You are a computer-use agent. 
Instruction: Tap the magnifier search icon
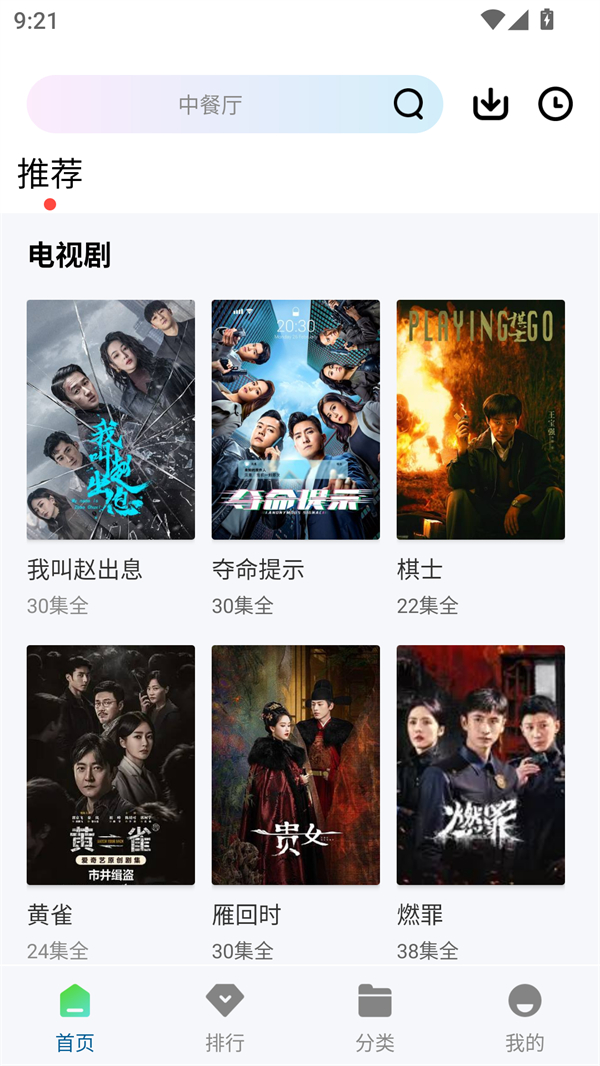tap(408, 104)
